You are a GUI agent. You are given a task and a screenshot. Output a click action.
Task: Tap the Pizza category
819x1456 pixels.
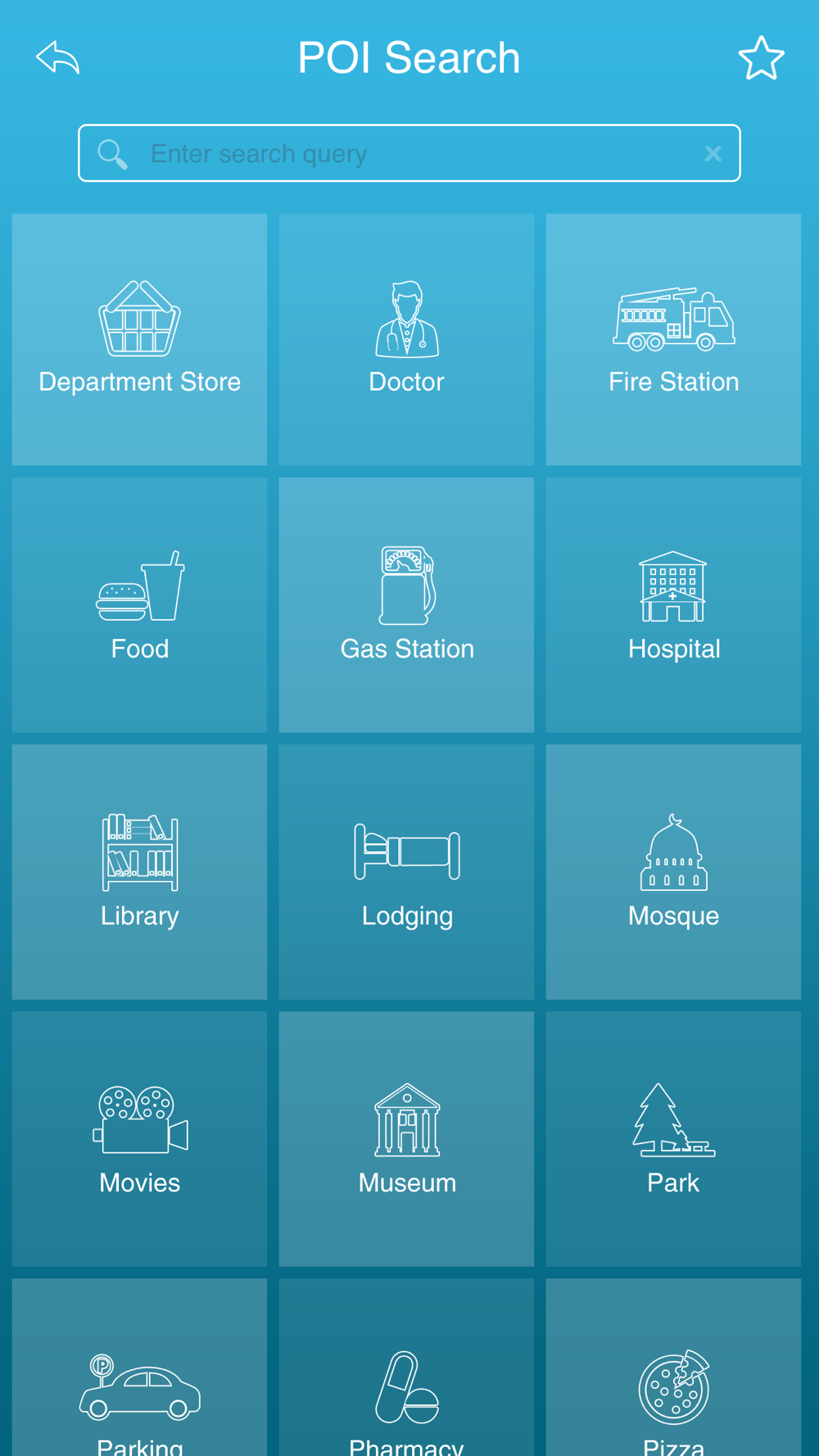point(673,1368)
